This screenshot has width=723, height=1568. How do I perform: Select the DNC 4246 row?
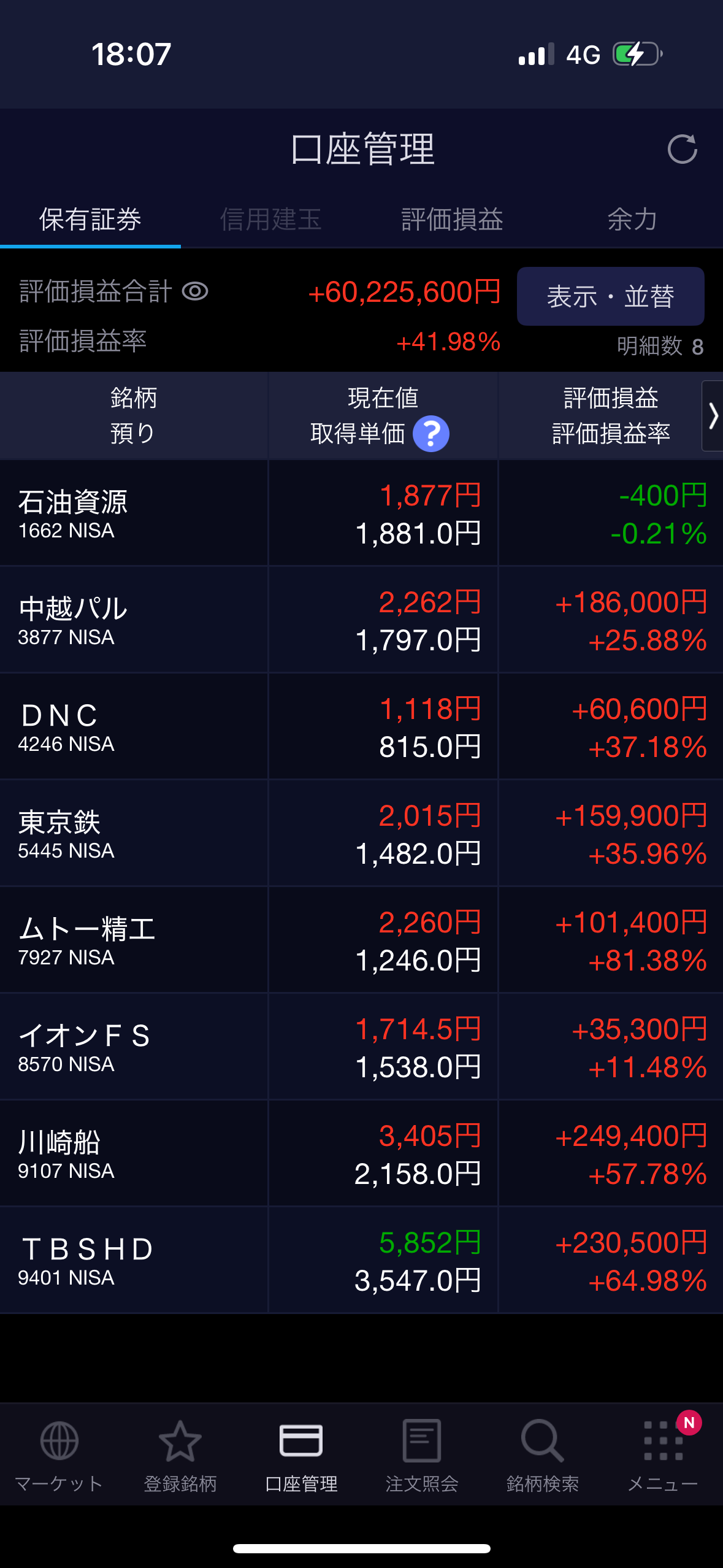[361, 726]
